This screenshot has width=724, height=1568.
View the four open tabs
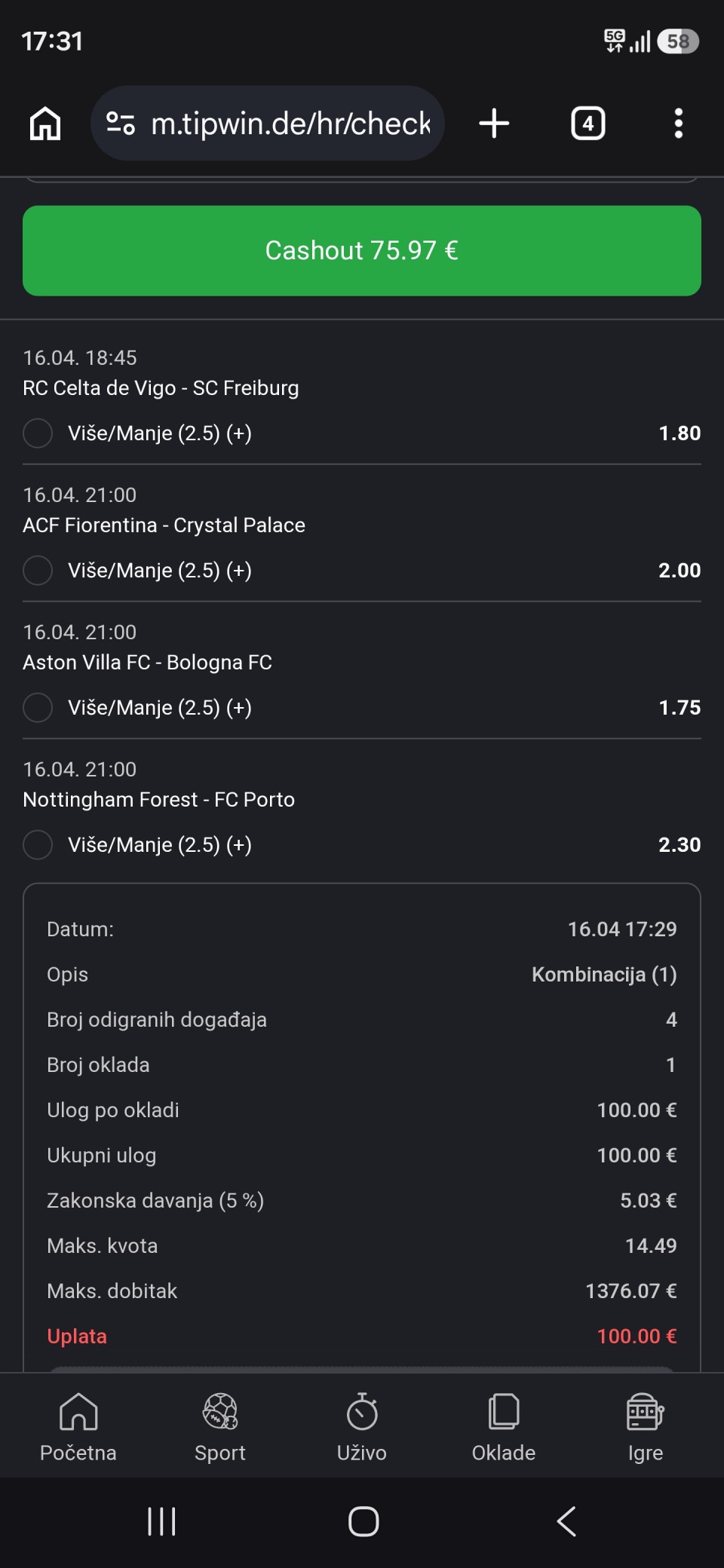(588, 123)
